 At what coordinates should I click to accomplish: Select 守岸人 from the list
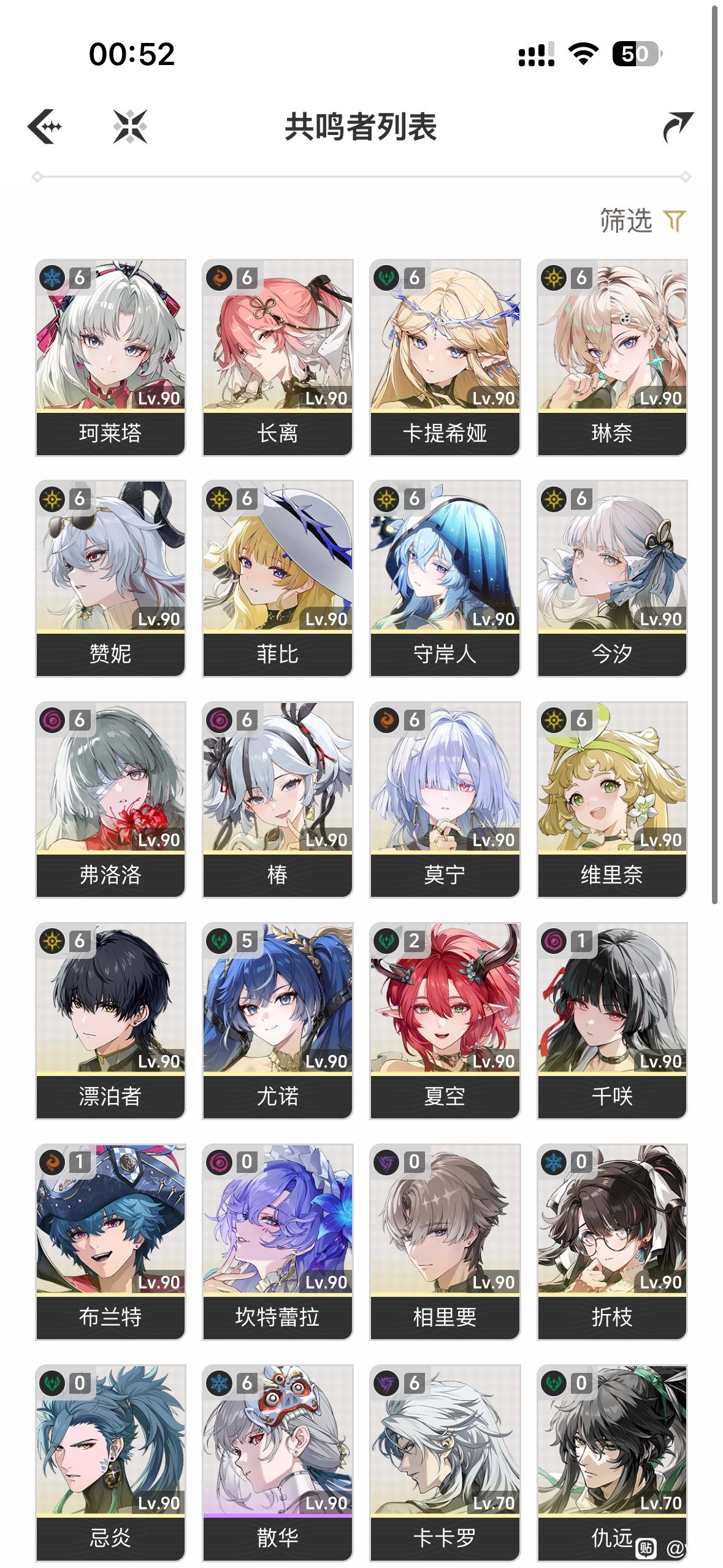[x=445, y=578]
